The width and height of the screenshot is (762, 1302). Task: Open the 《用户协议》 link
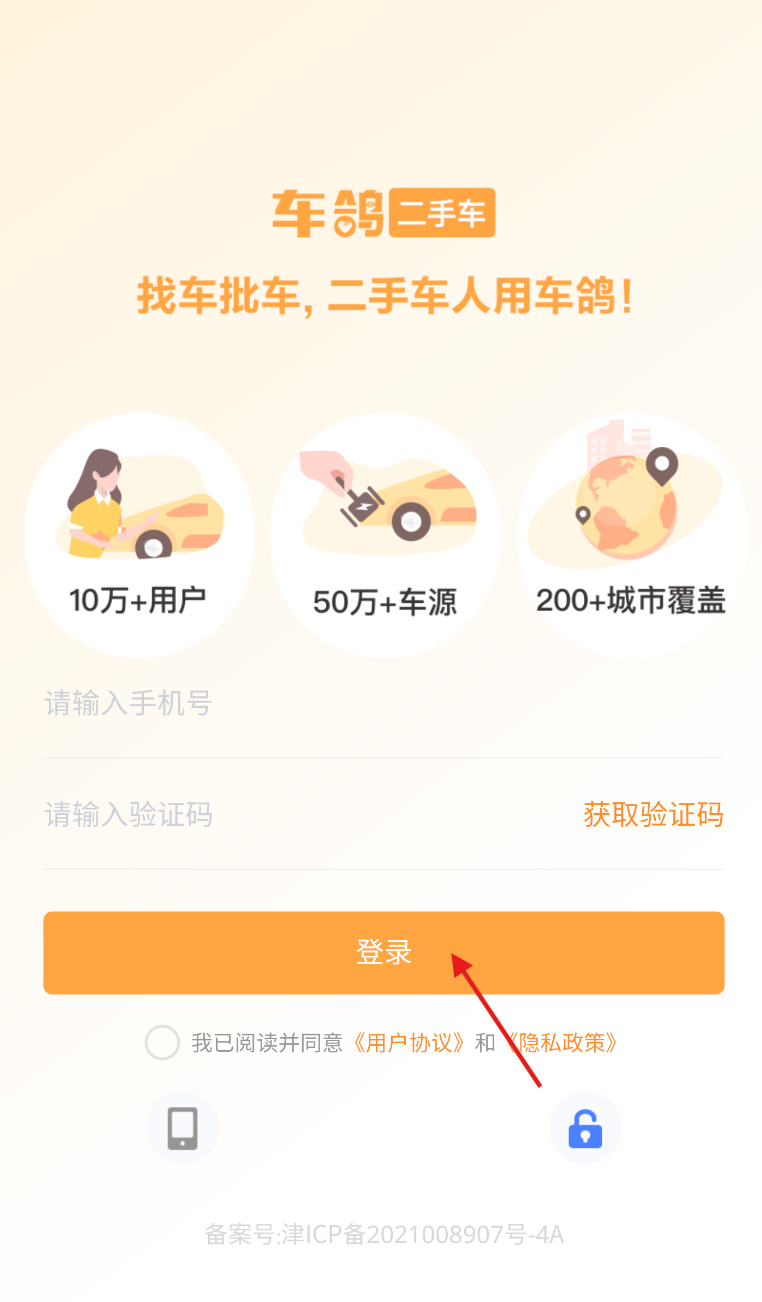point(410,1043)
